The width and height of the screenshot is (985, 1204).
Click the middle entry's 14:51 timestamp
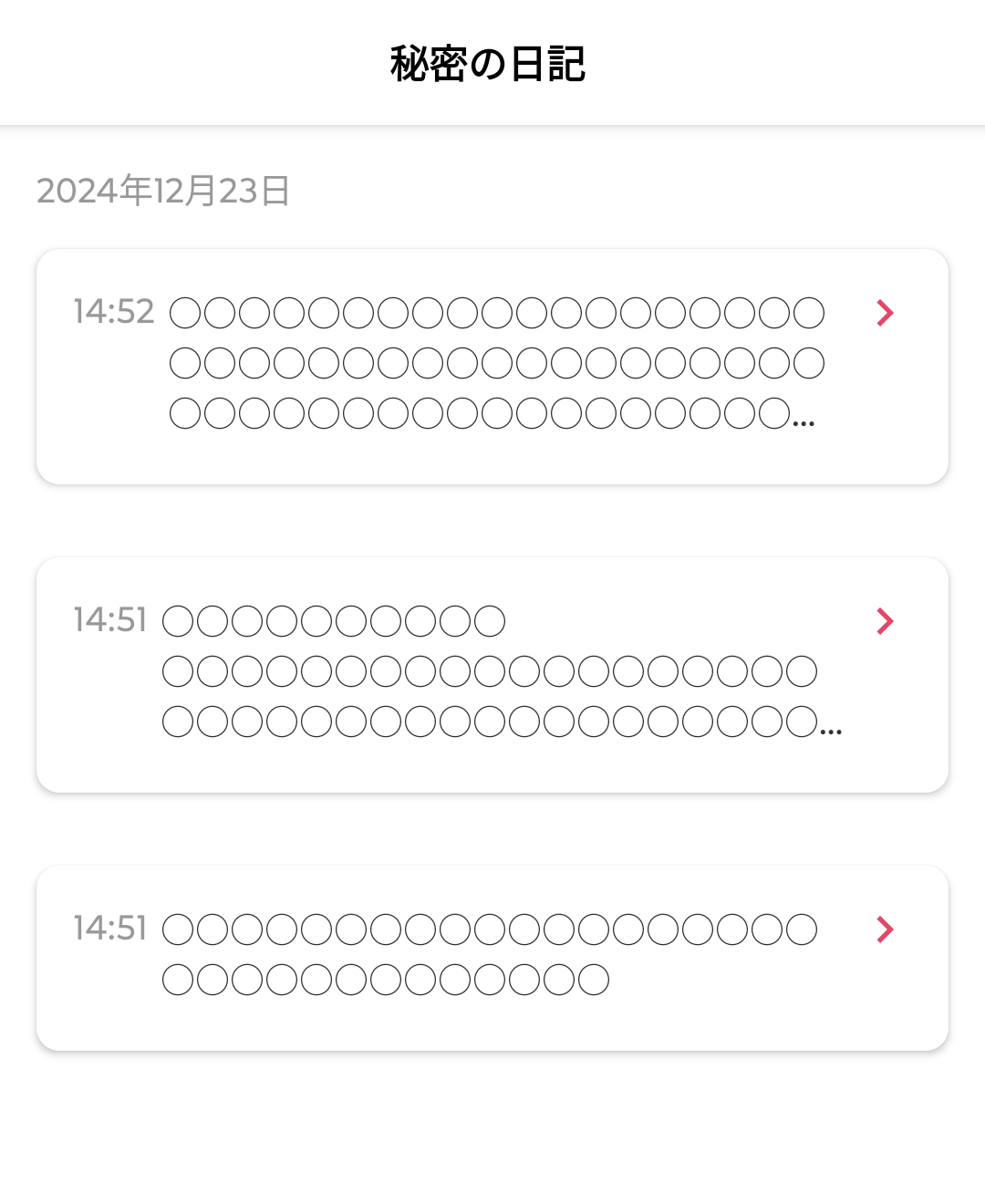point(111,620)
